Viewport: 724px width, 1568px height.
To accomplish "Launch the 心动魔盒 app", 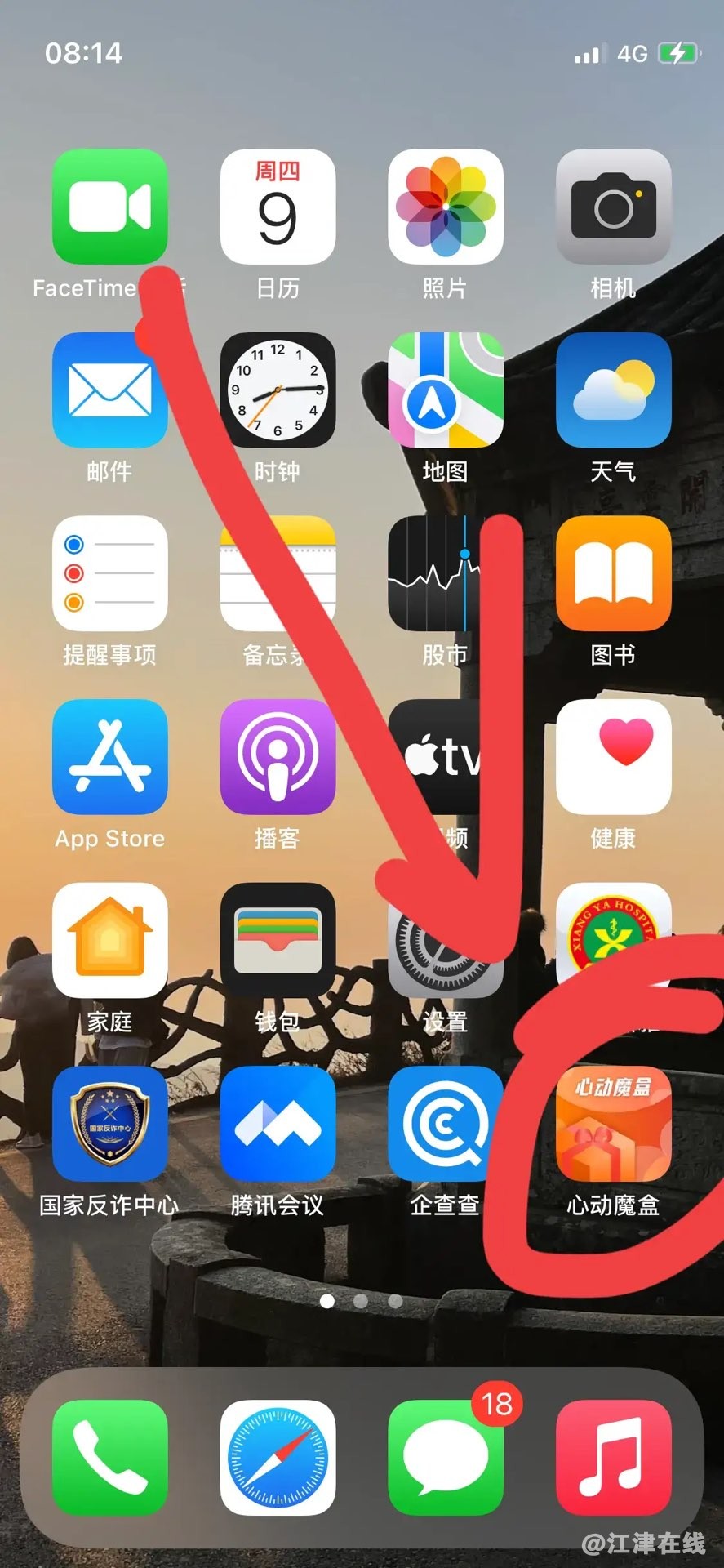I will click(613, 1123).
